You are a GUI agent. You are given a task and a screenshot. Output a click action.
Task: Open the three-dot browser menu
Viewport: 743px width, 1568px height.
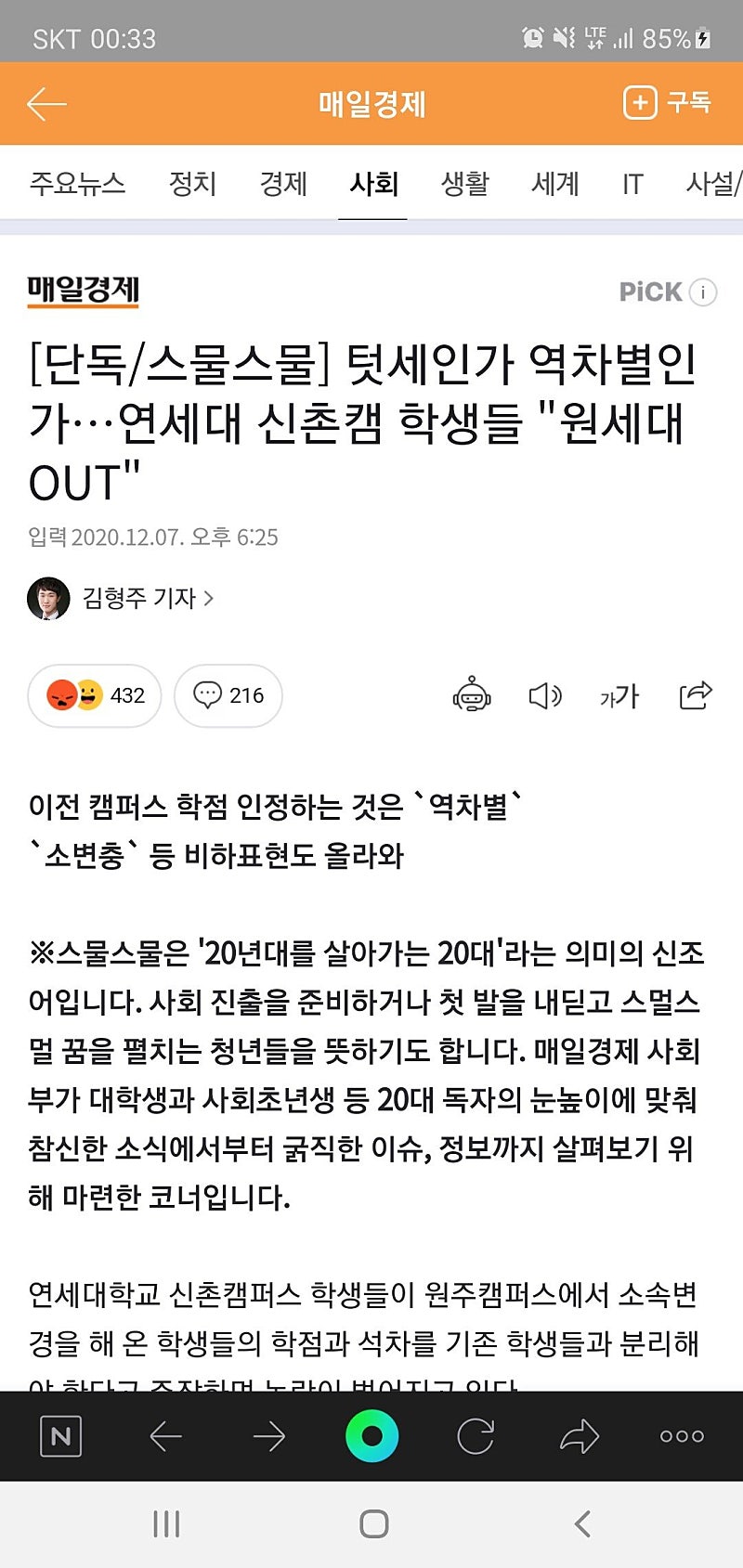pos(682,1436)
